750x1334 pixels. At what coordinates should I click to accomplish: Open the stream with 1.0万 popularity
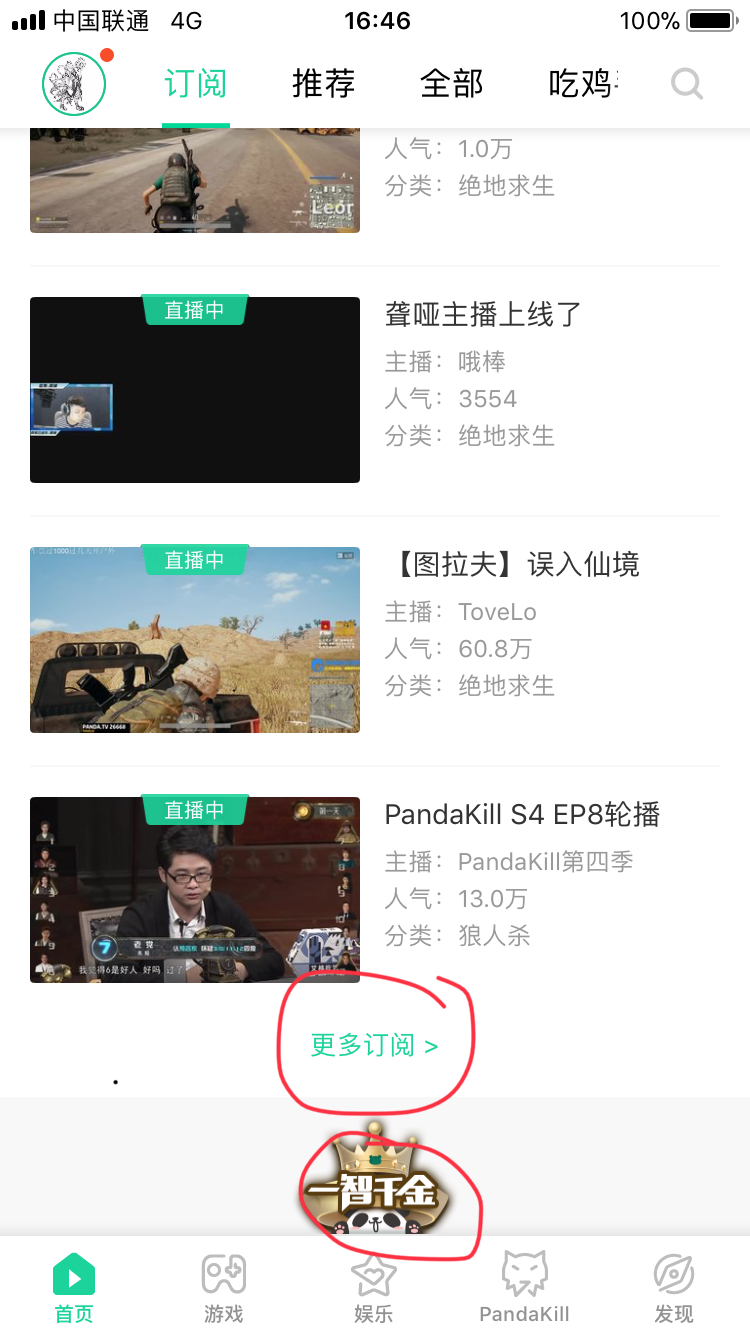coord(375,180)
